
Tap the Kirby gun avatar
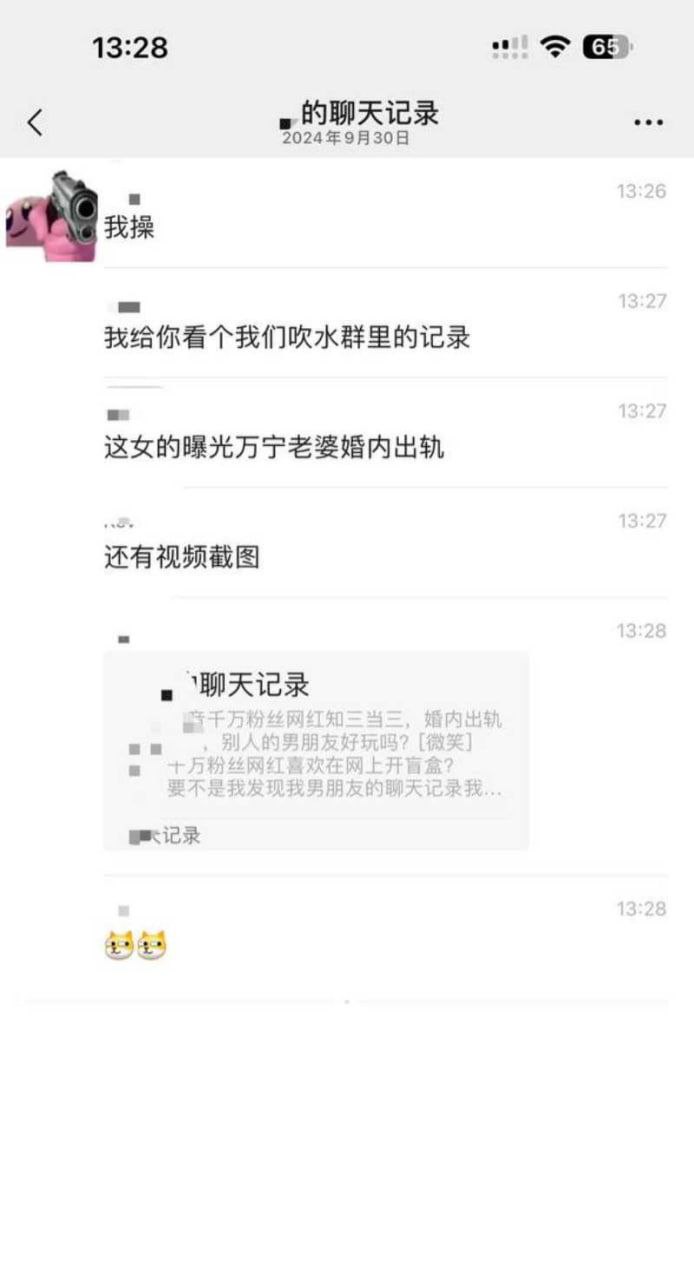pos(52,215)
